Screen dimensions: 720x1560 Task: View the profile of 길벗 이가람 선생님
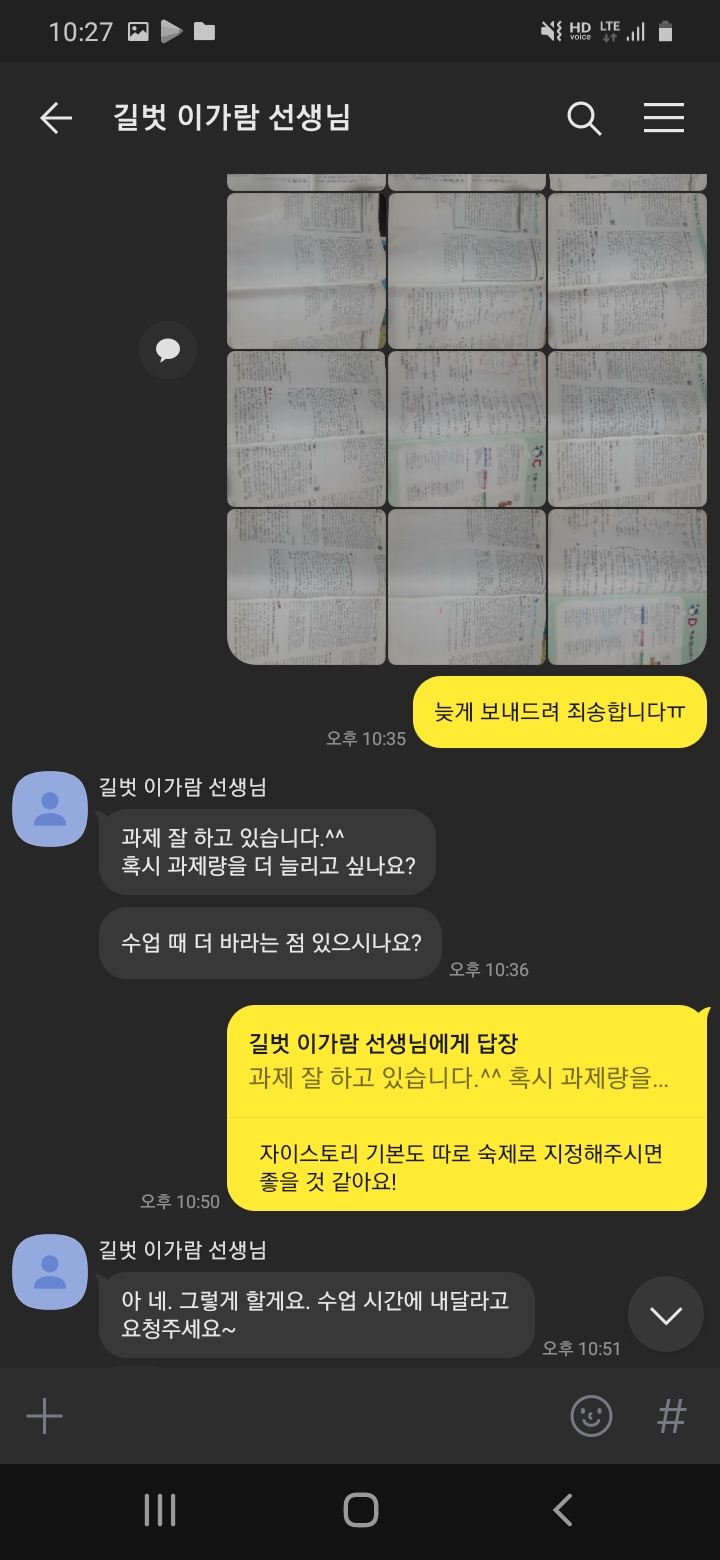tap(49, 808)
